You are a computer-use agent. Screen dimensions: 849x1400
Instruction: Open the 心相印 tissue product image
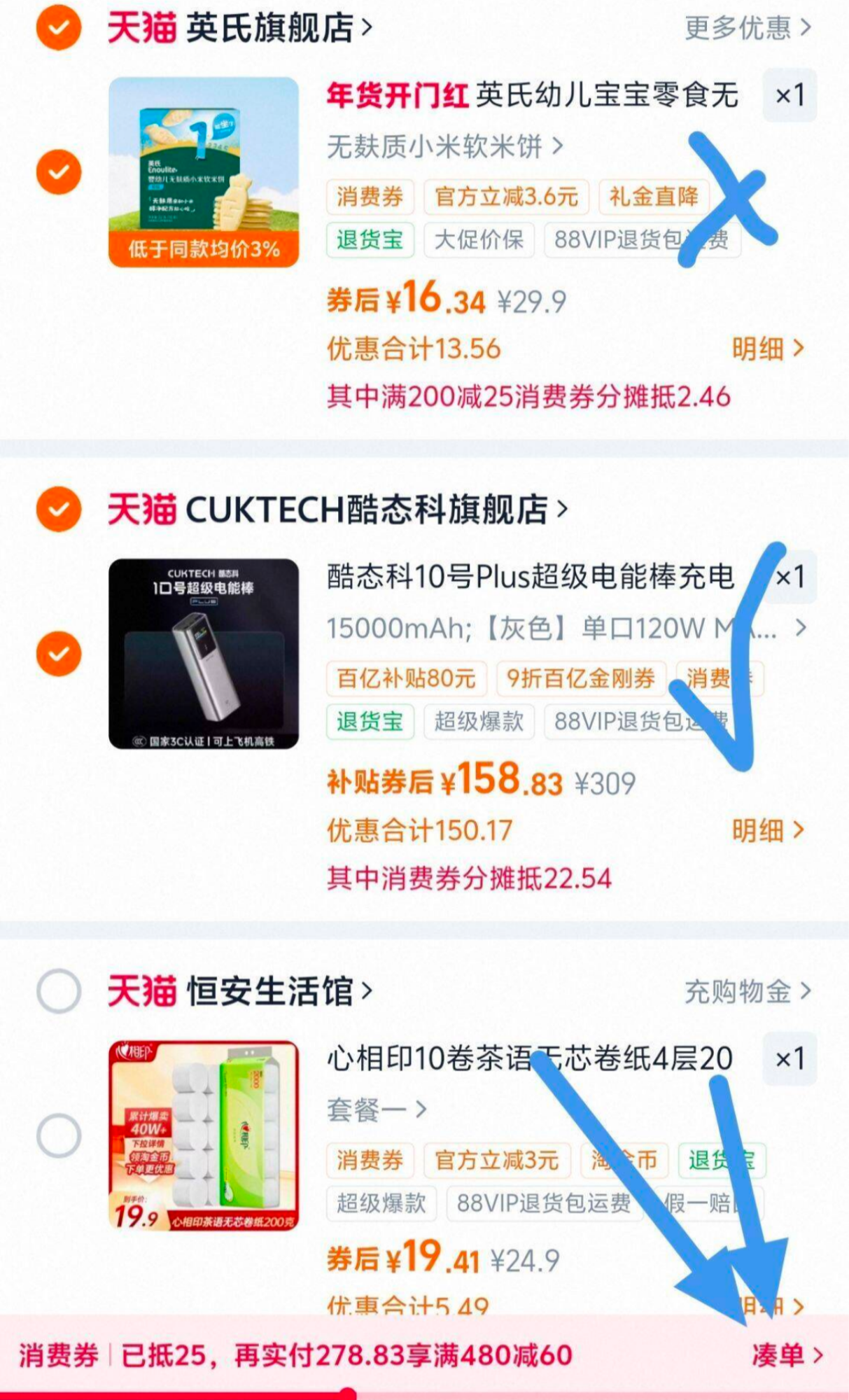[204, 1135]
